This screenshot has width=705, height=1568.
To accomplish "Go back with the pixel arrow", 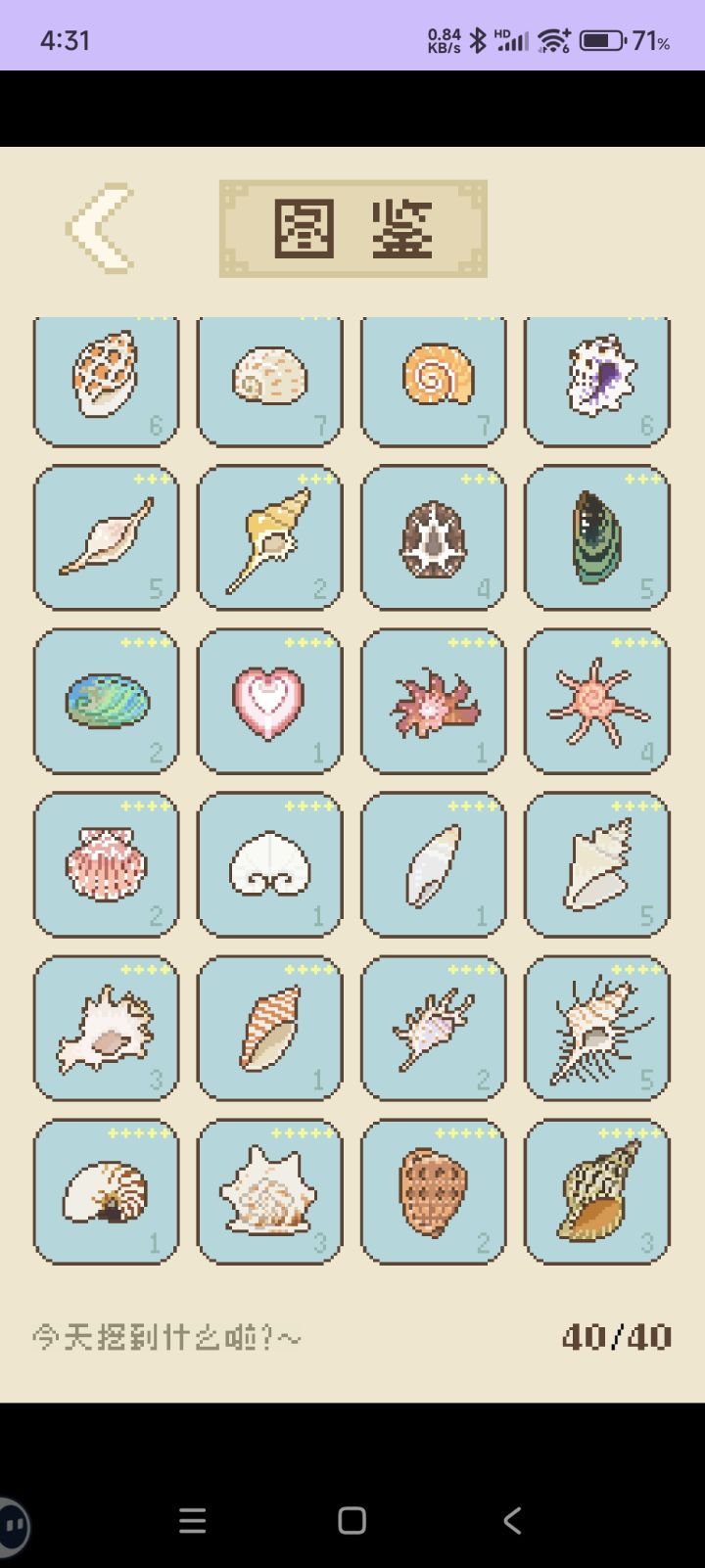I will point(100,228).
